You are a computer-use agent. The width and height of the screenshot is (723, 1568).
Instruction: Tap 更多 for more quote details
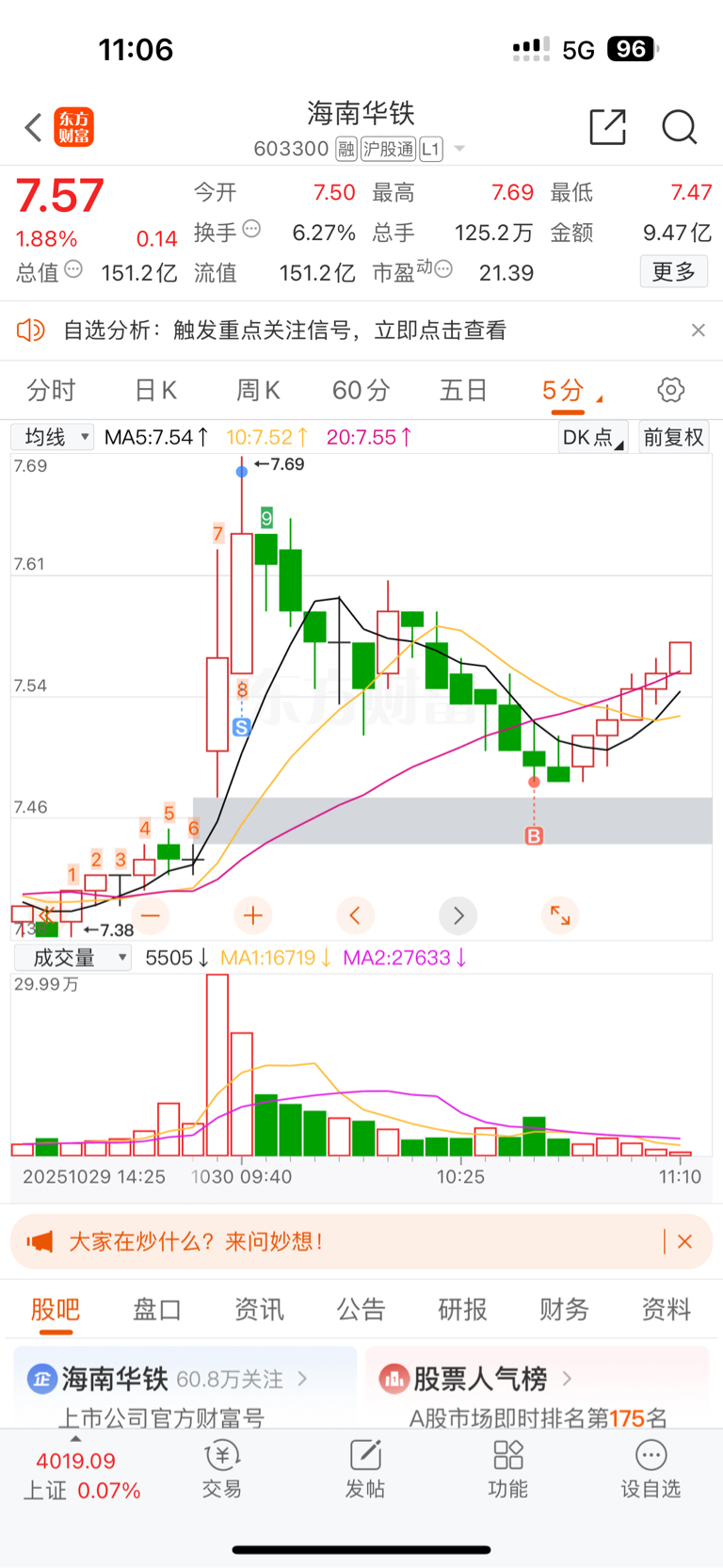pyautogui.click(x=673, y=272)
